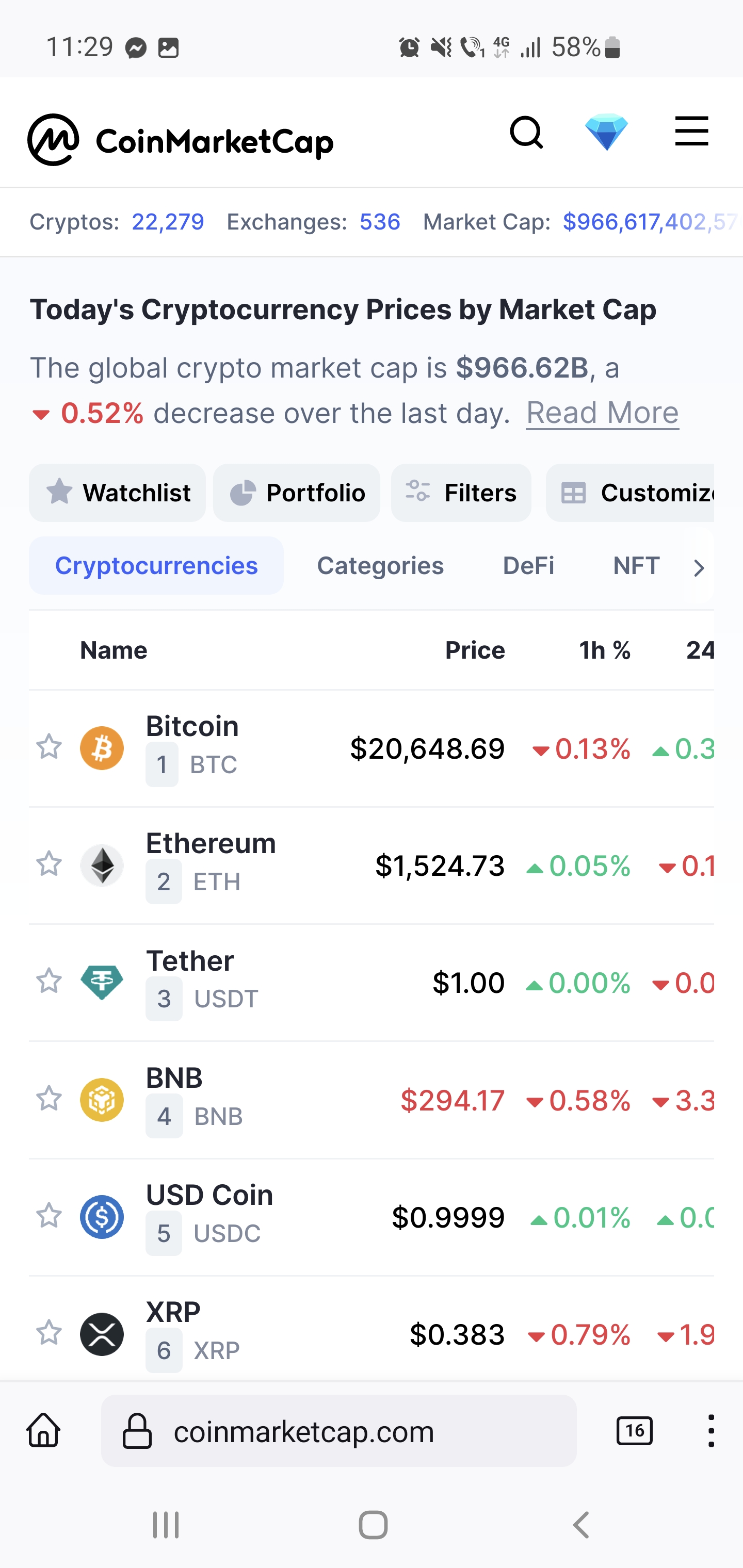
Task: Show more tabs with the right chevron
Action: click(x=699, y=568)
